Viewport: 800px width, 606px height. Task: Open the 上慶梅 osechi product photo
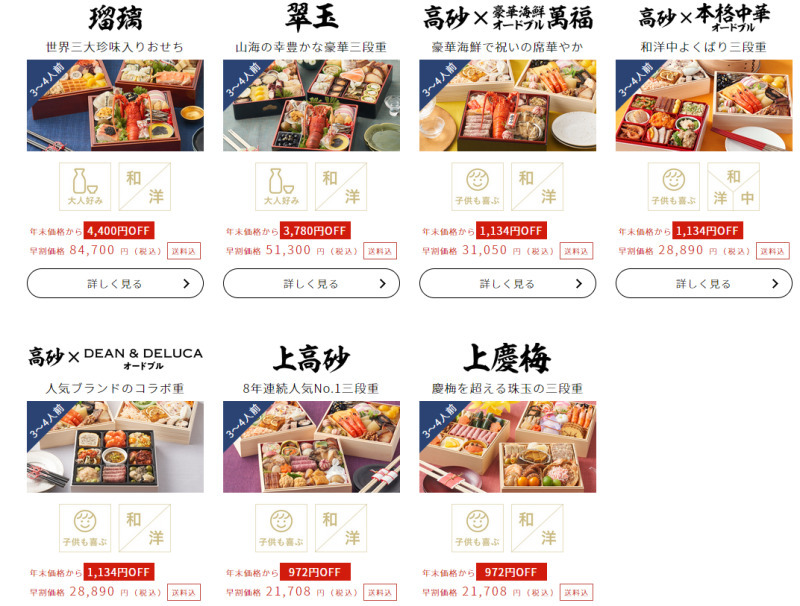tap(507, 447)
